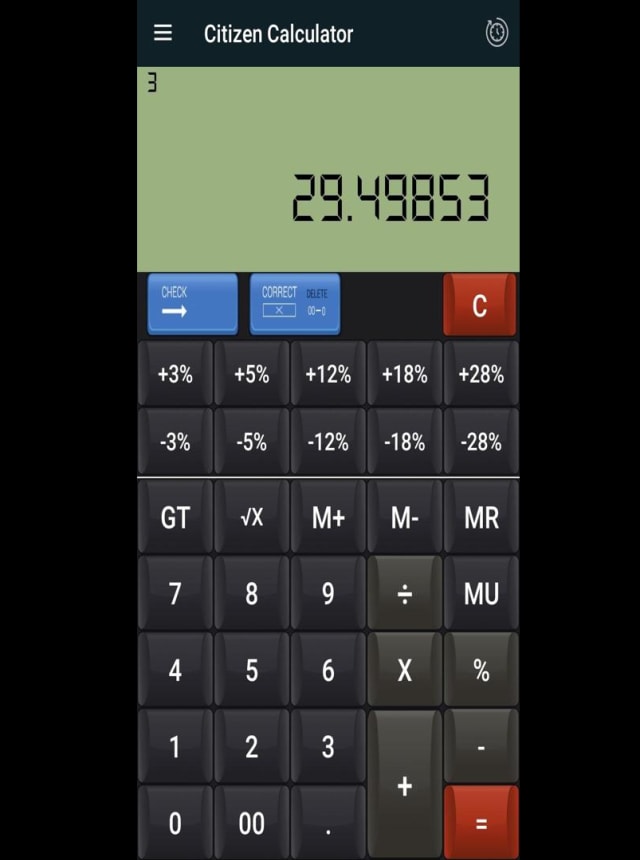Get the result with the = key
The image size is (640, 860).
(x=481, y=823)
